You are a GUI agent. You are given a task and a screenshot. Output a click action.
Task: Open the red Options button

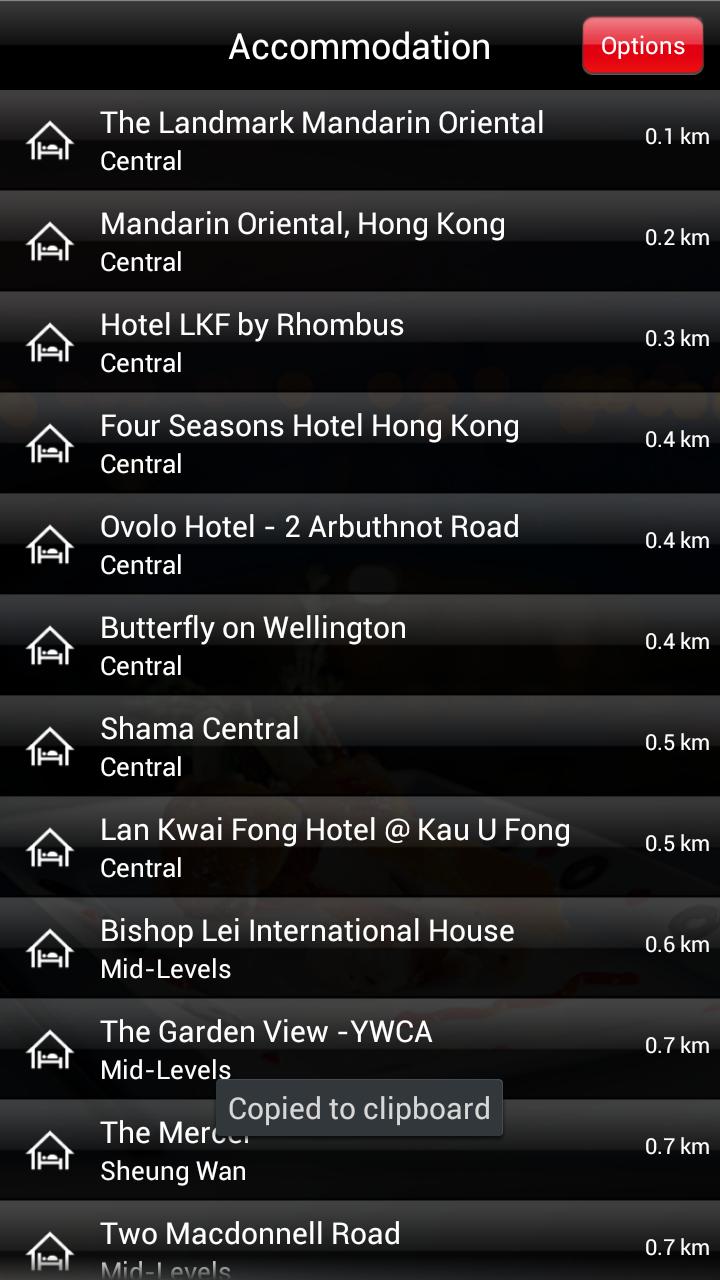click(643, 46)
